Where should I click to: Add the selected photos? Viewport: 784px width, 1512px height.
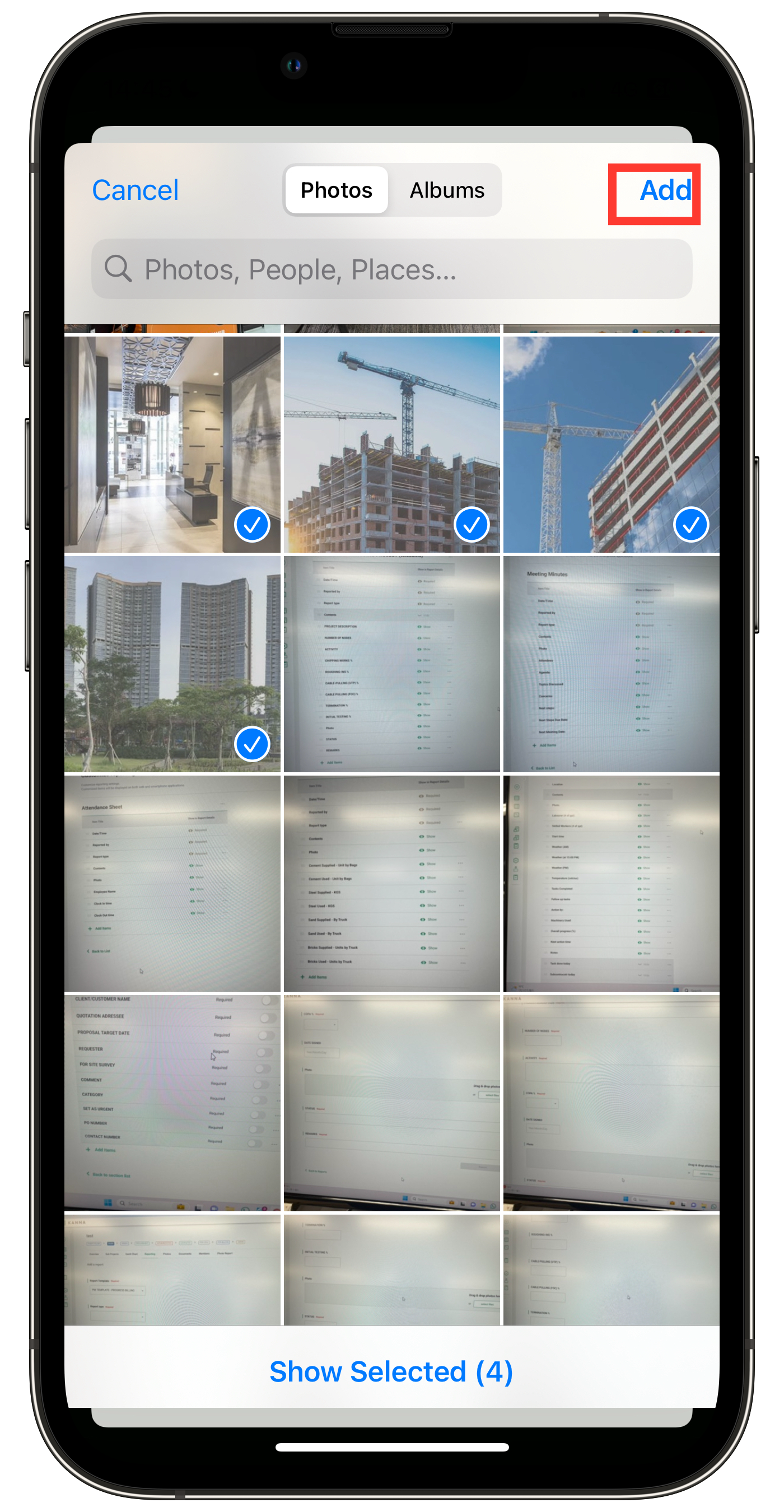tap(664, 190)
